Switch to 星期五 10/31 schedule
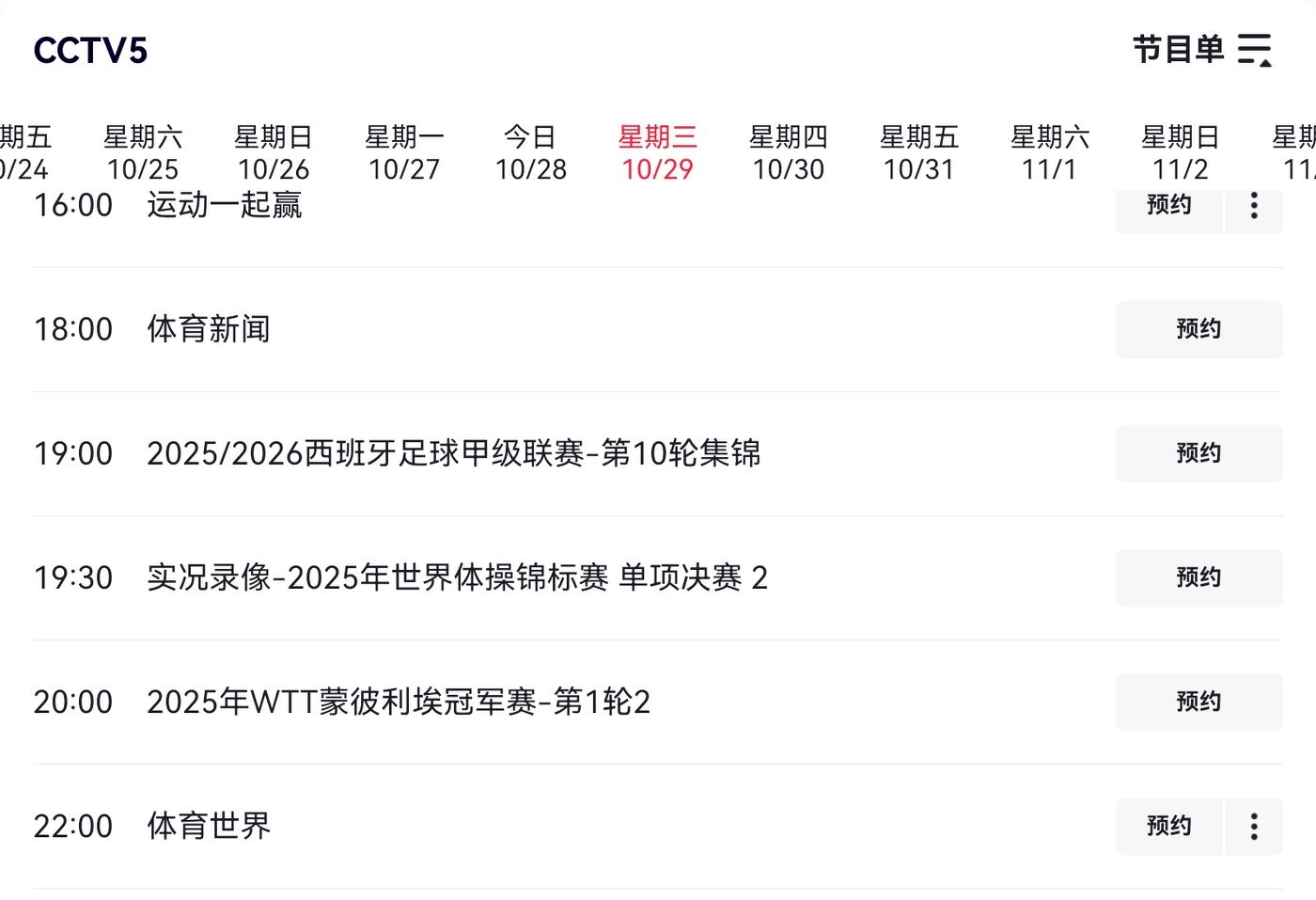Screen dimensions: 1316x900 tap(919, 153)
